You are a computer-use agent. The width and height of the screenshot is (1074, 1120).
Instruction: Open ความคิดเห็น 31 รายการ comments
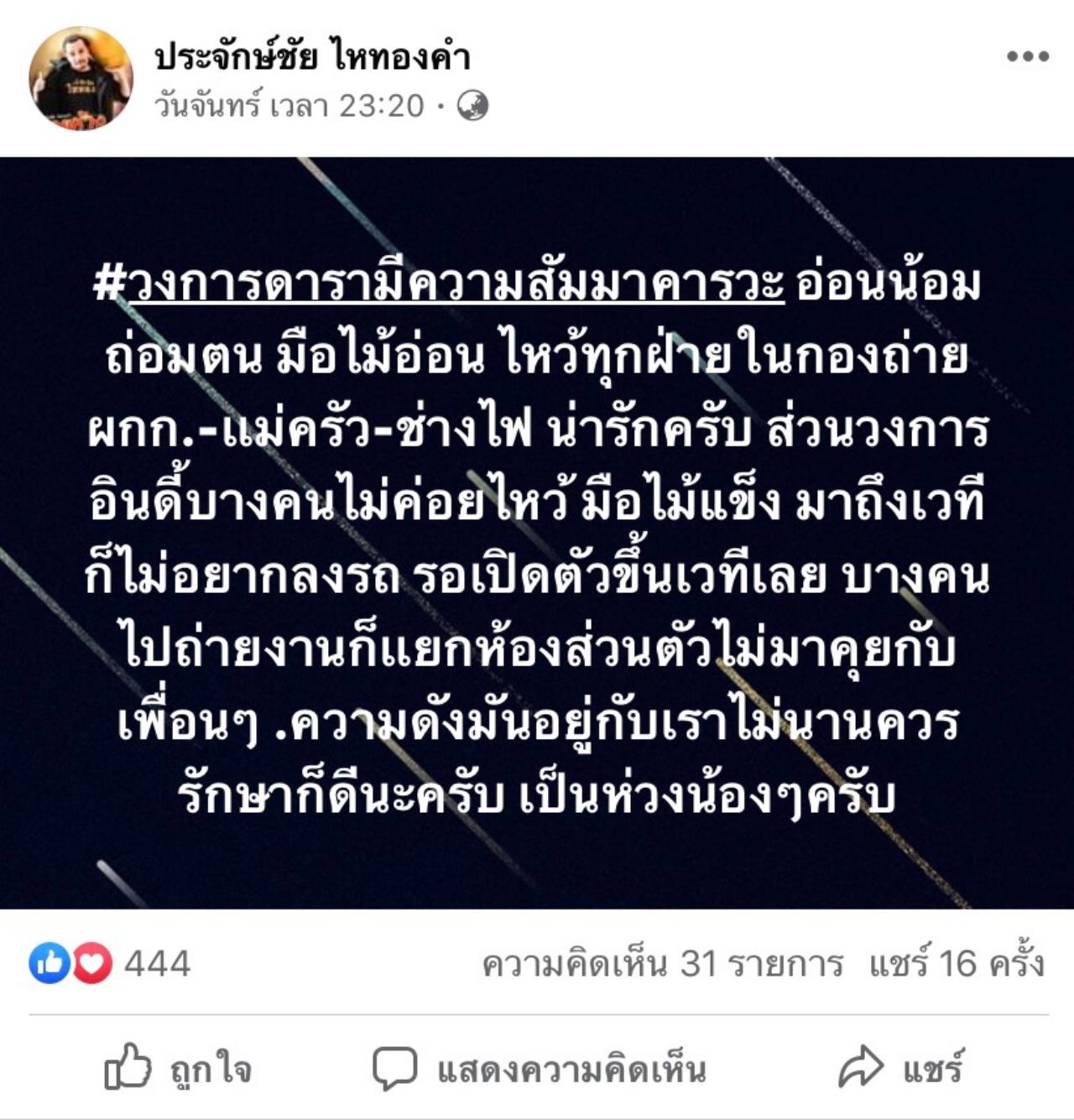click(x=662, y=963)
